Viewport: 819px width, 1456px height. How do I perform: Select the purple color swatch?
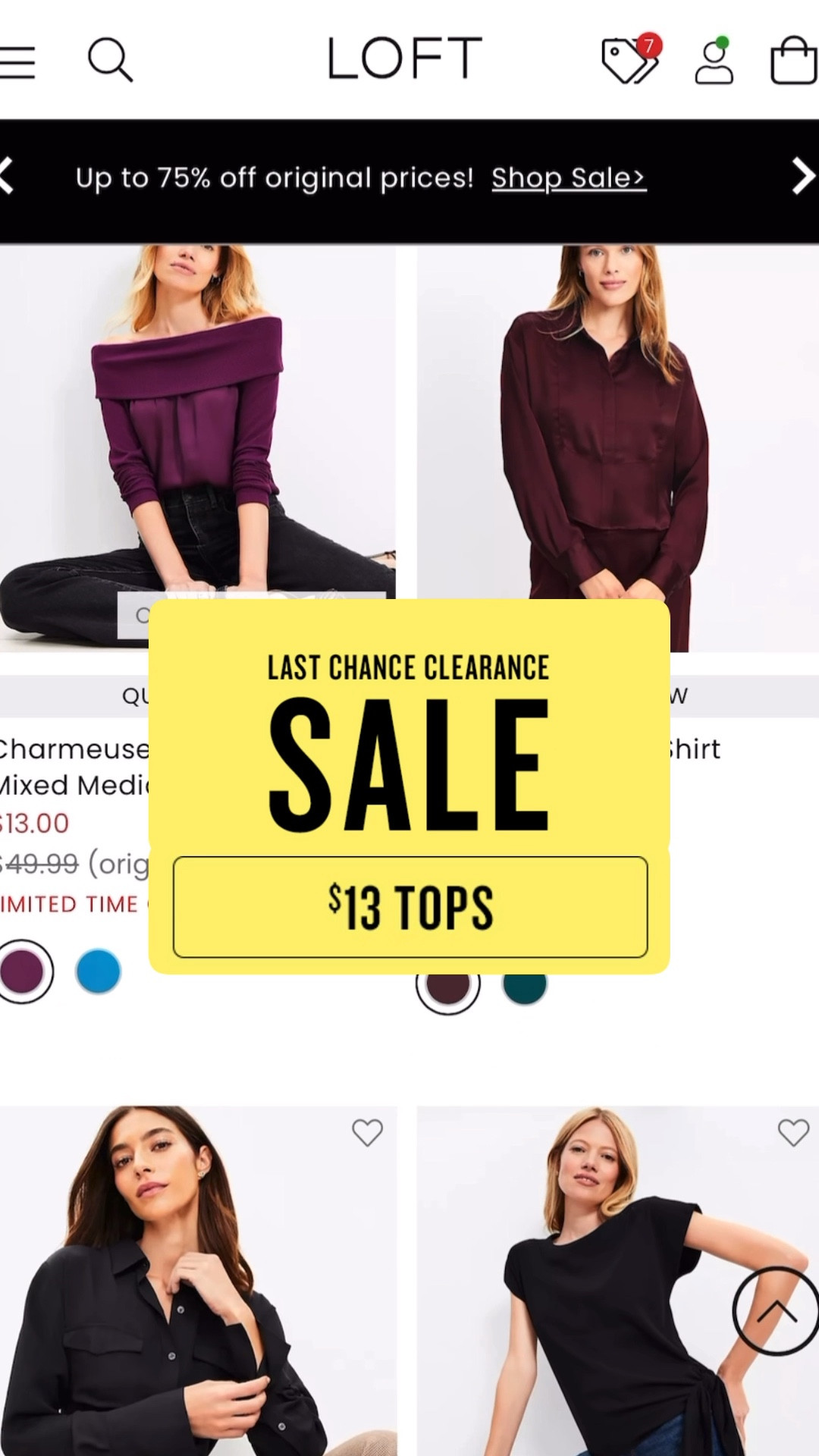click(23, 971)
